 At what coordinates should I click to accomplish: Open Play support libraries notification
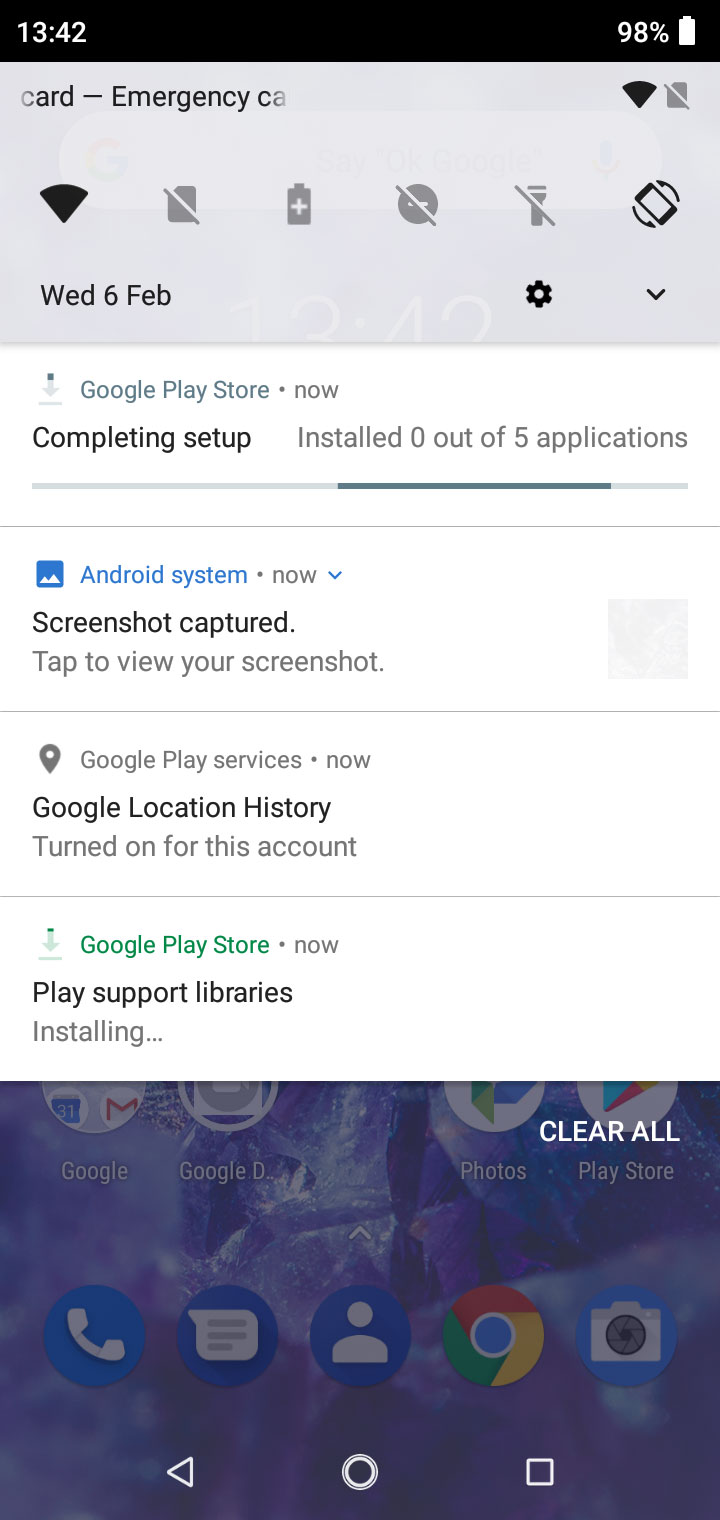pos(360,989)
